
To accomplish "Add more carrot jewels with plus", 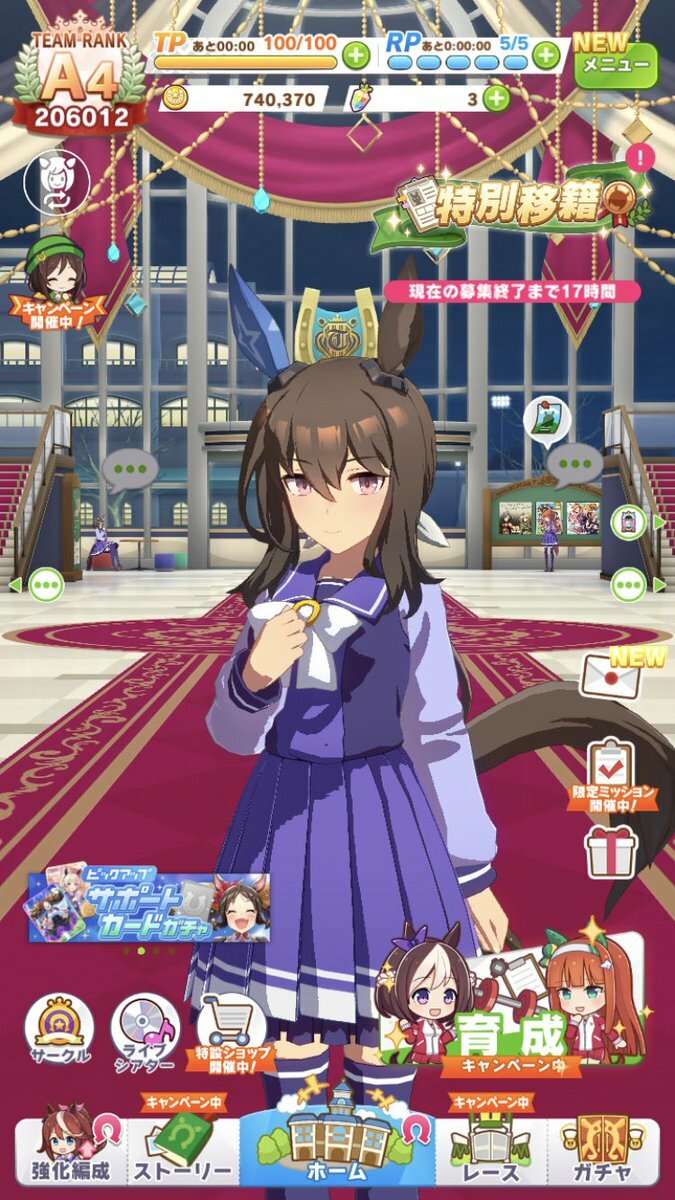I will (x=495, y=98).
